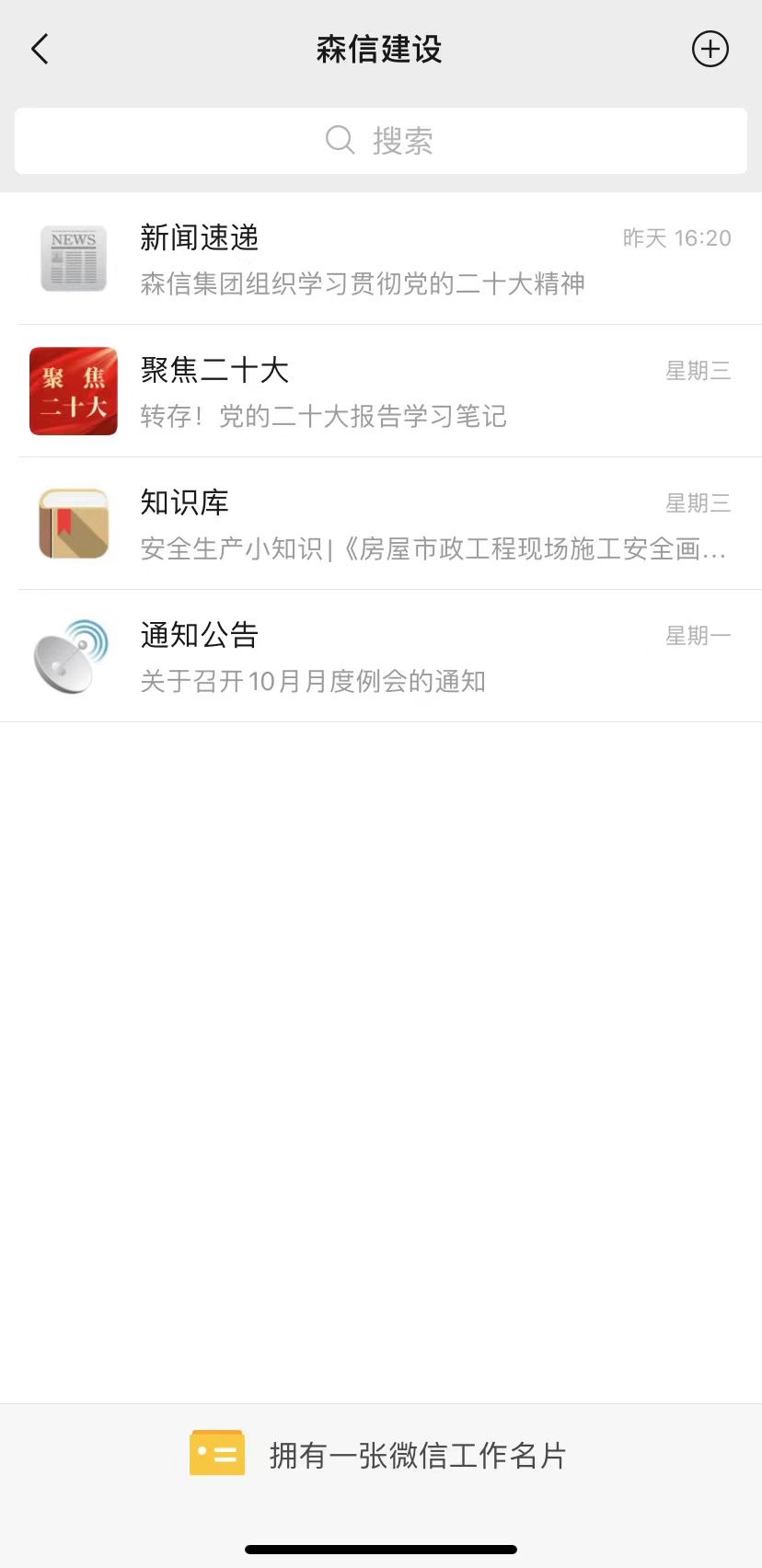Click the 拥有一张微信工作名片 banner

coord(381,1452)
